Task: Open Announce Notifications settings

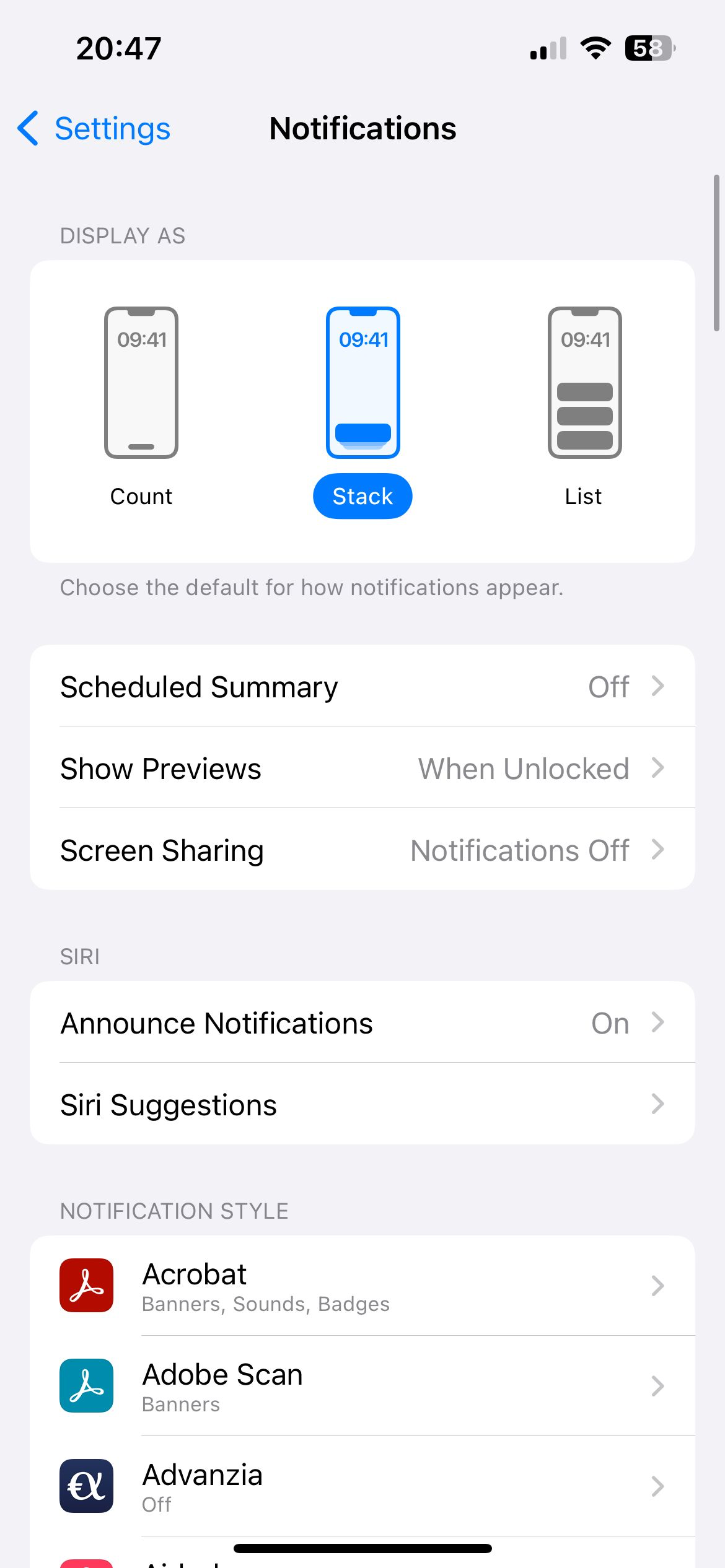Action: [362, 1022]
